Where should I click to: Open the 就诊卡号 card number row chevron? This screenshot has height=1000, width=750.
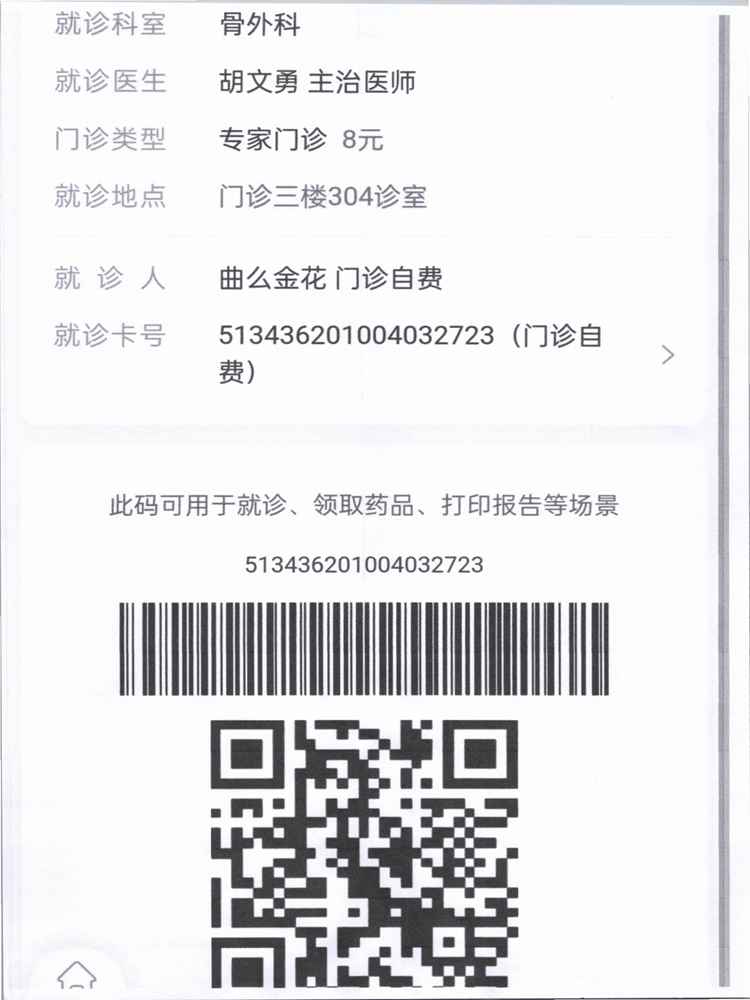click(668, 354)
